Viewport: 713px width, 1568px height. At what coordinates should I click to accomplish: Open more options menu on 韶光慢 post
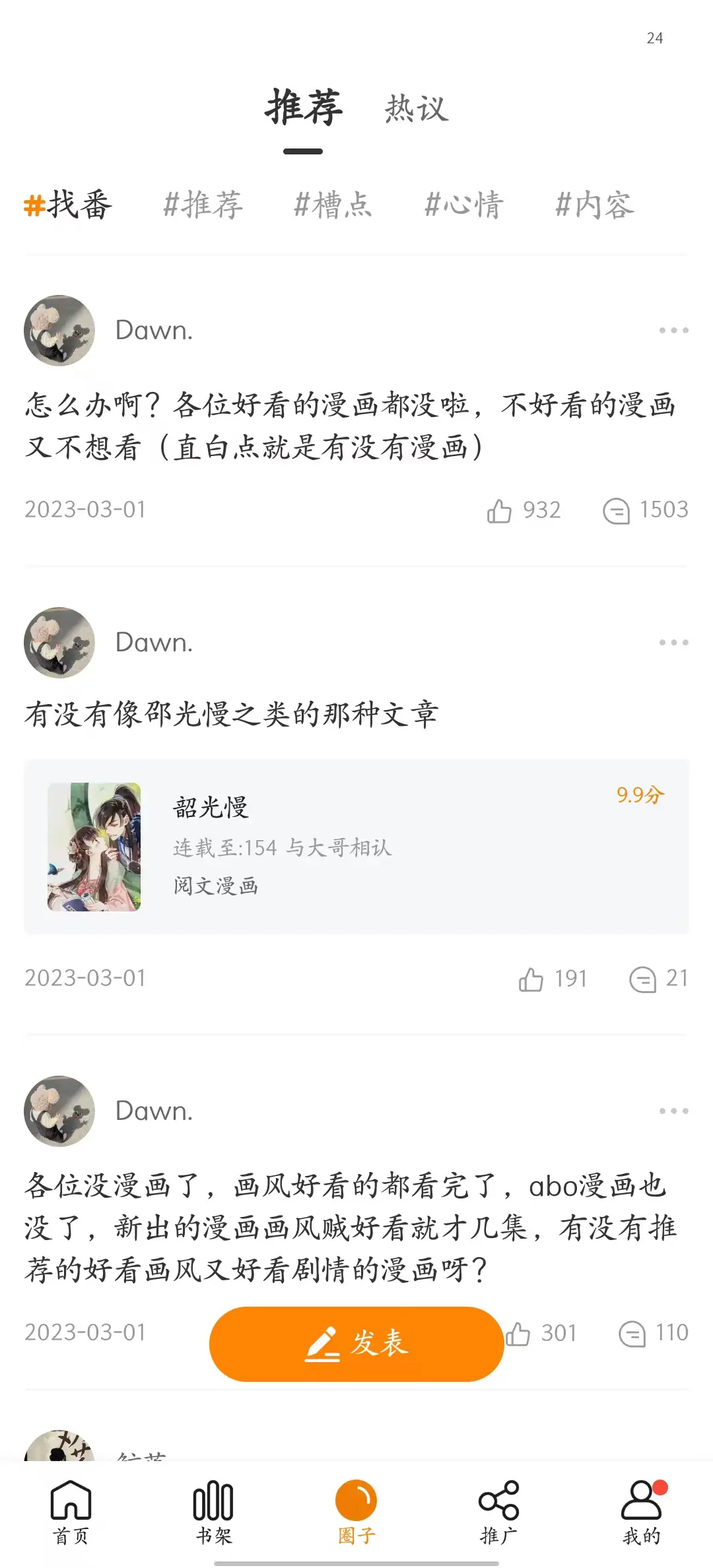(x=673, y=642)
